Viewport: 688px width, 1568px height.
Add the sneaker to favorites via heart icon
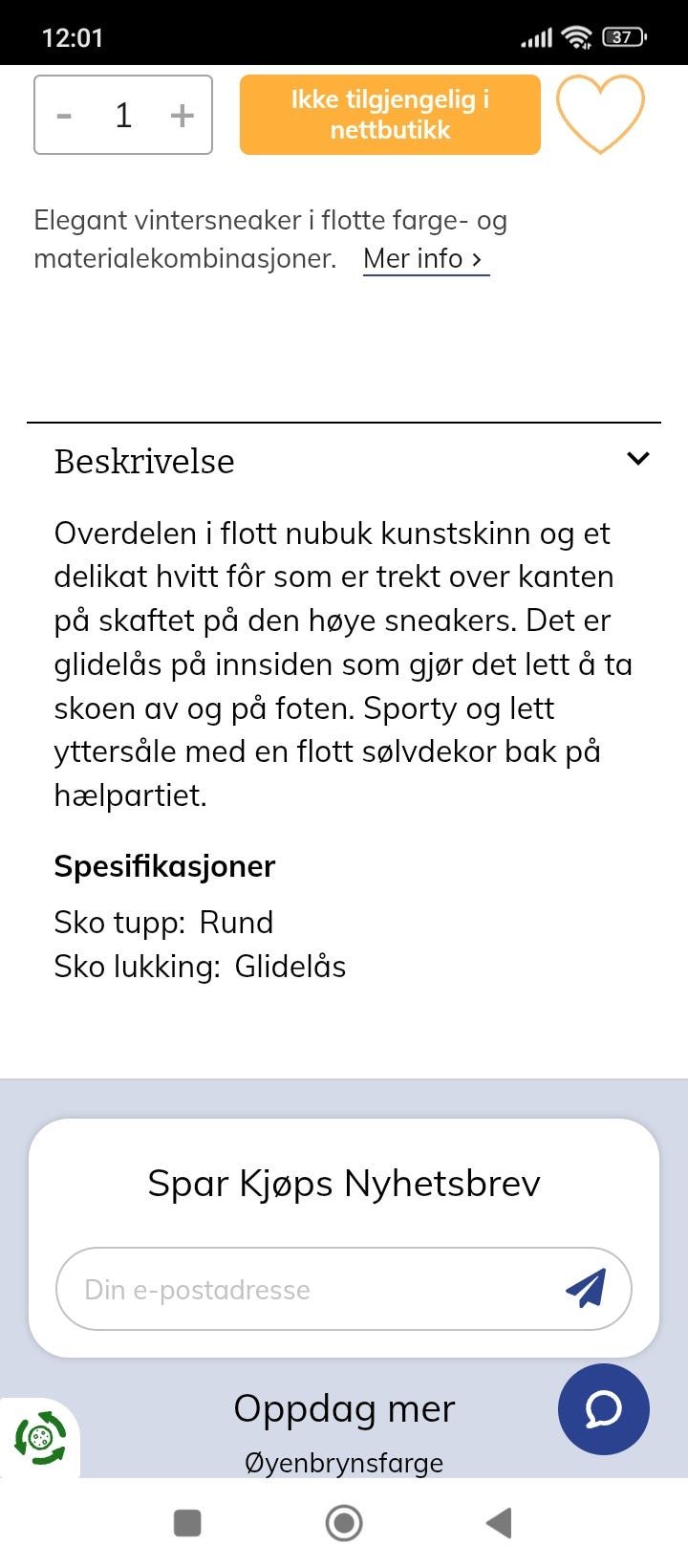point(600,114)
